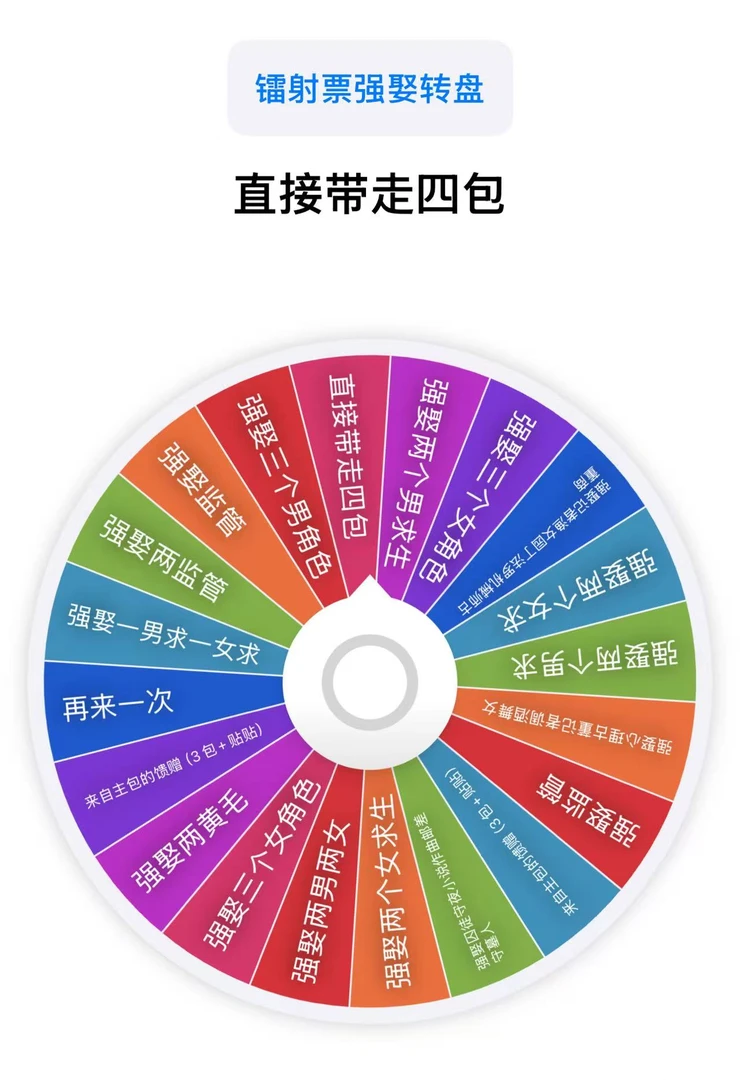Screen dimensions: 740x1080
Task: Open the 镭射票强娶转盘 wheel title selector
Action: click(370, 87)
